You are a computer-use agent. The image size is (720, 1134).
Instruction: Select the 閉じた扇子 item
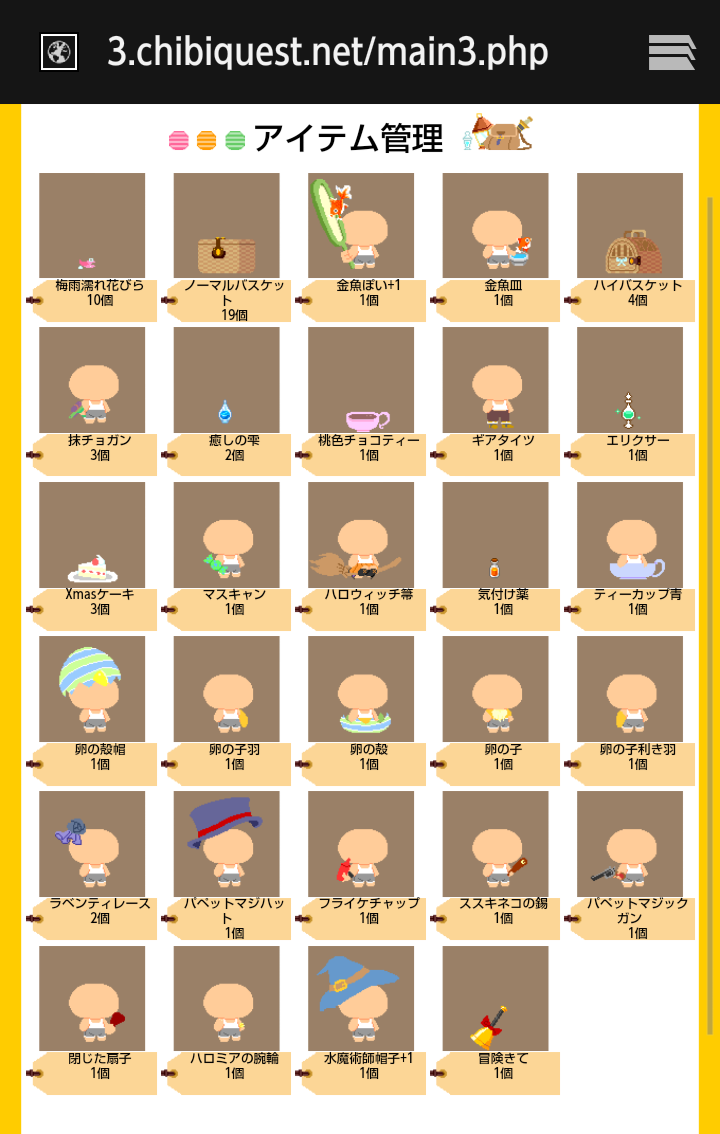[x=92, y=999]
